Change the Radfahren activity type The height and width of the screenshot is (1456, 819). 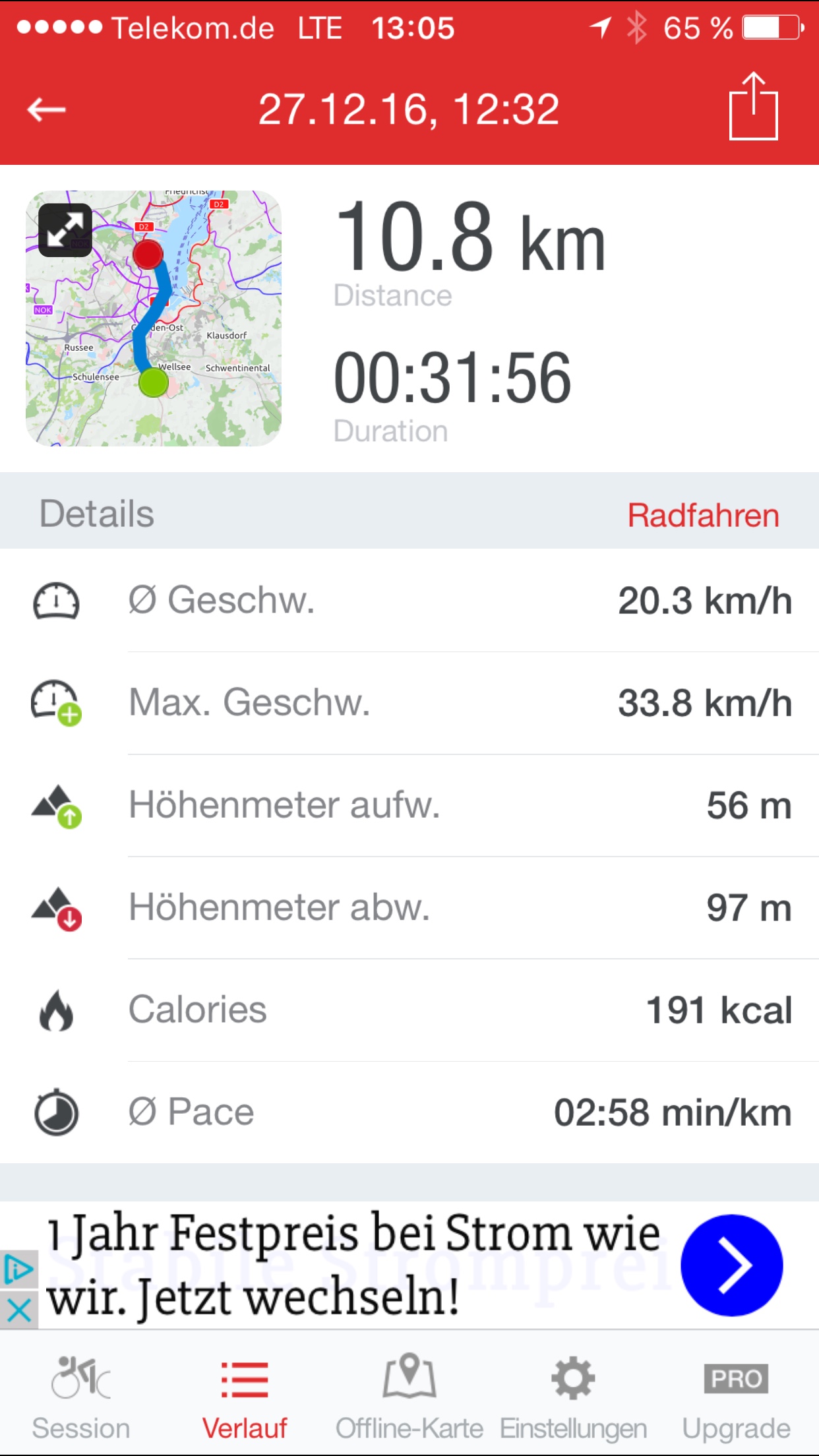[703, 515]
